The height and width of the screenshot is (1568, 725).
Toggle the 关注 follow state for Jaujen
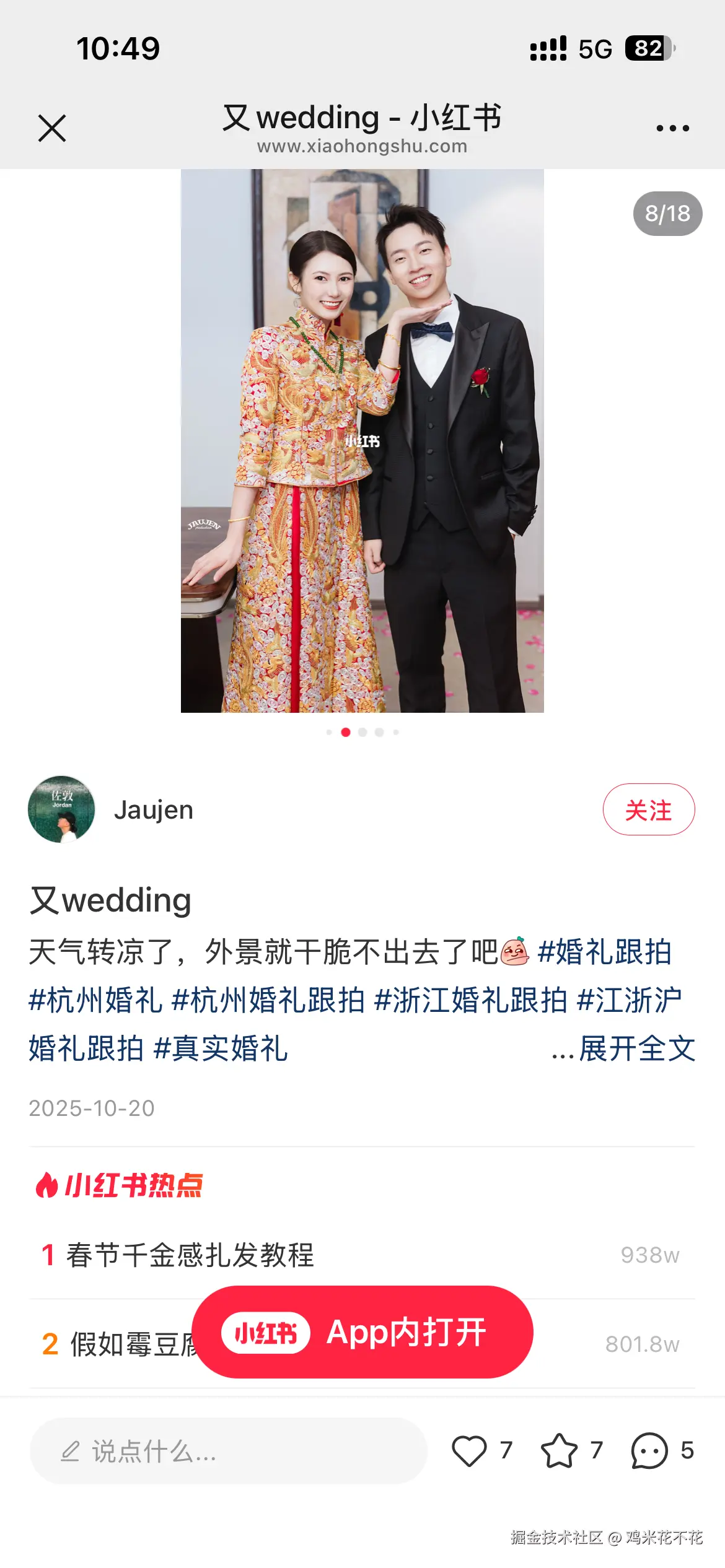point(648,810)
